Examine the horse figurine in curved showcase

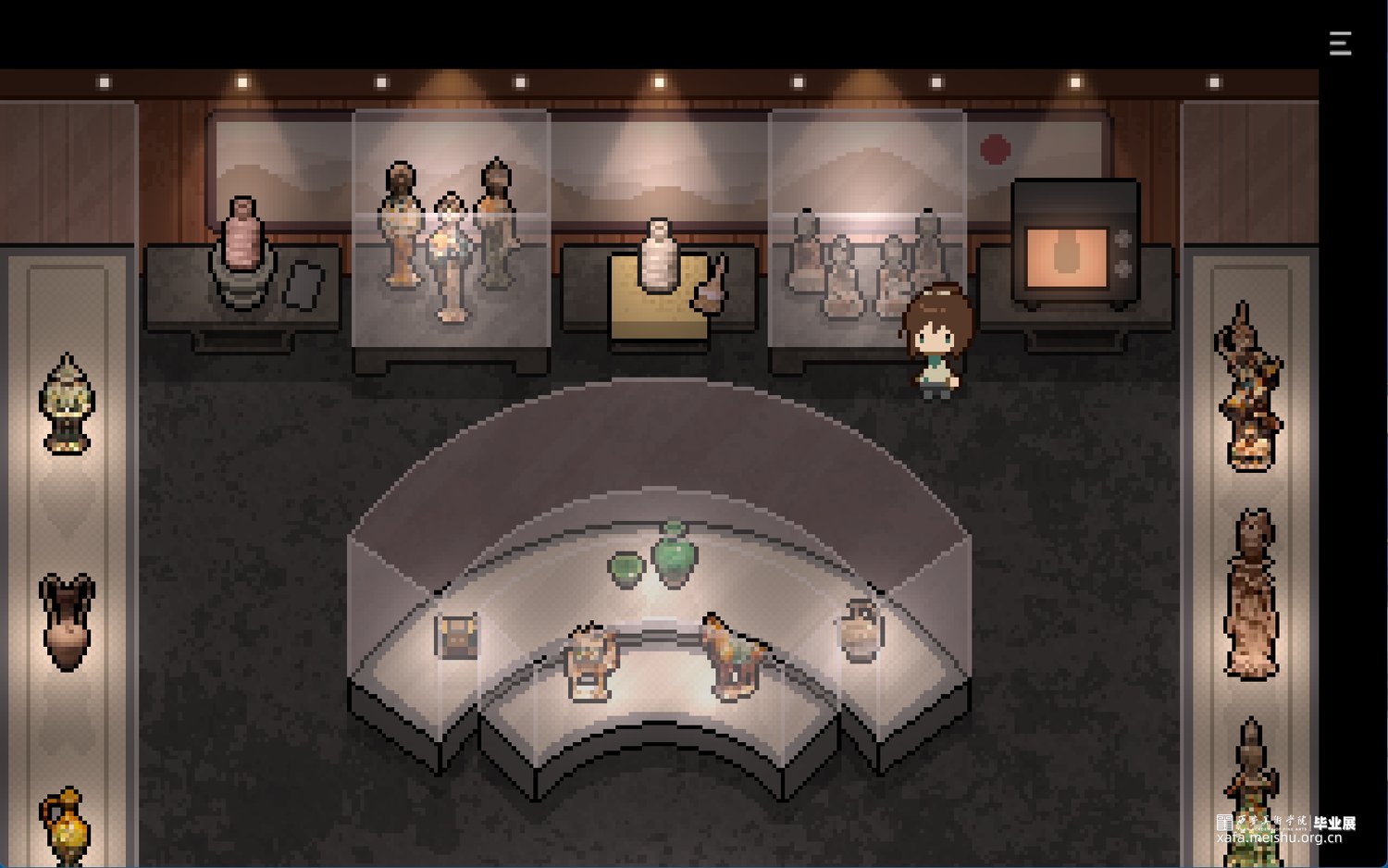pos(733,656)
